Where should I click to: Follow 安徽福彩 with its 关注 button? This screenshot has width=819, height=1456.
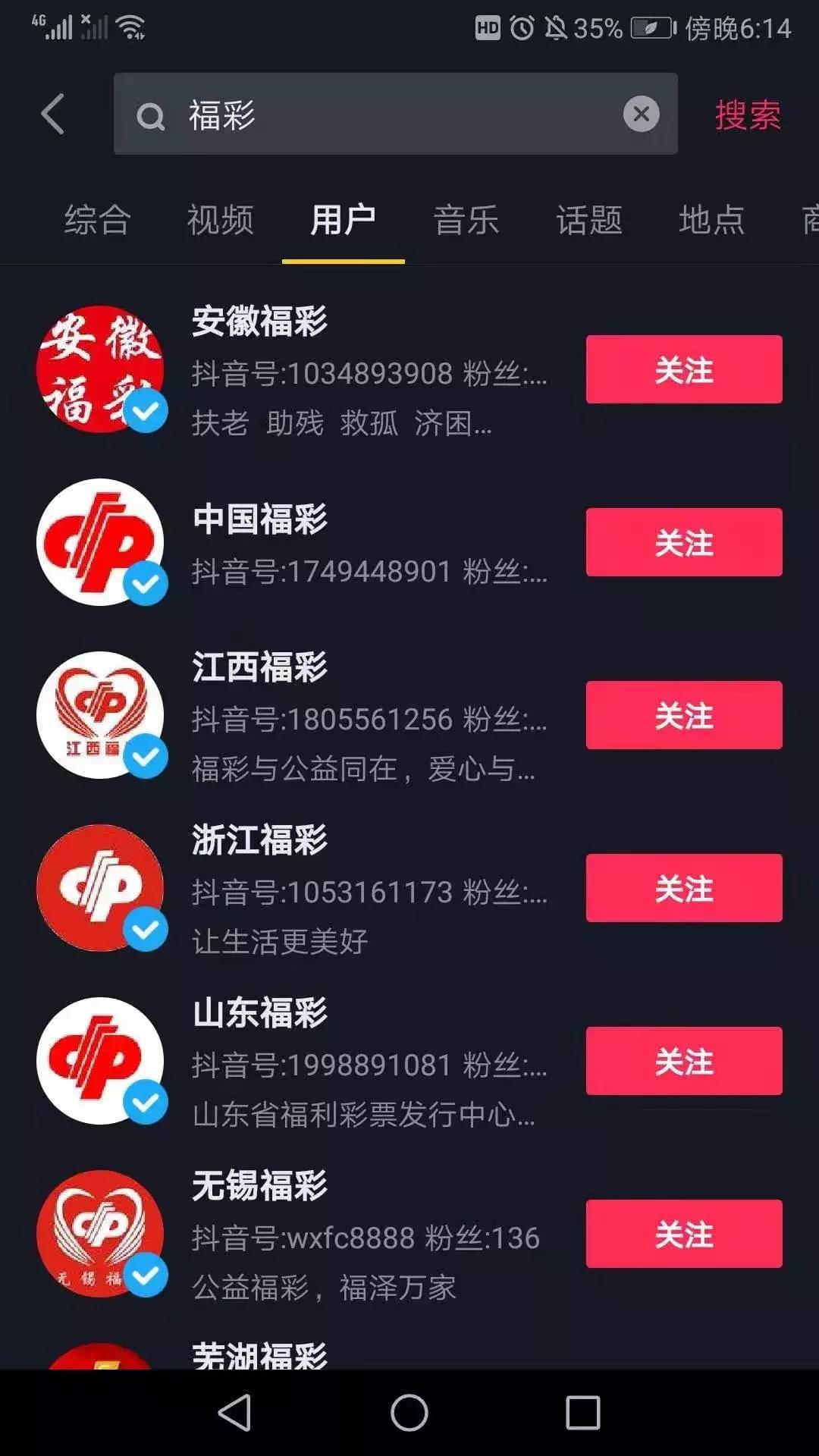pos(683,369)
